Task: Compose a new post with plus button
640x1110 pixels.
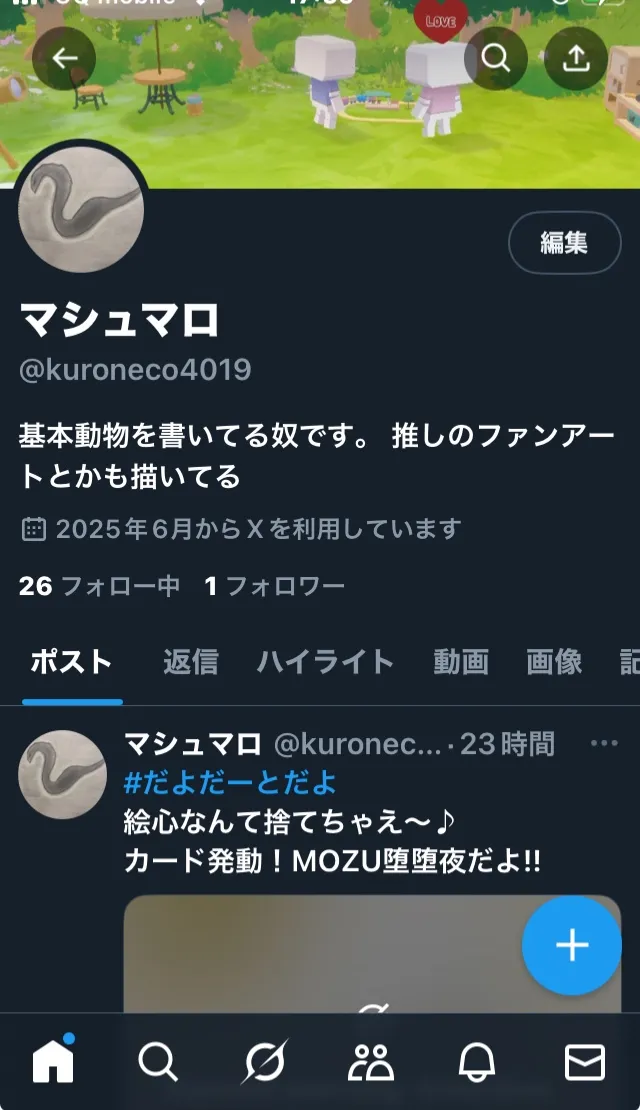Action: pyautogui.click(x=572, y=945)
